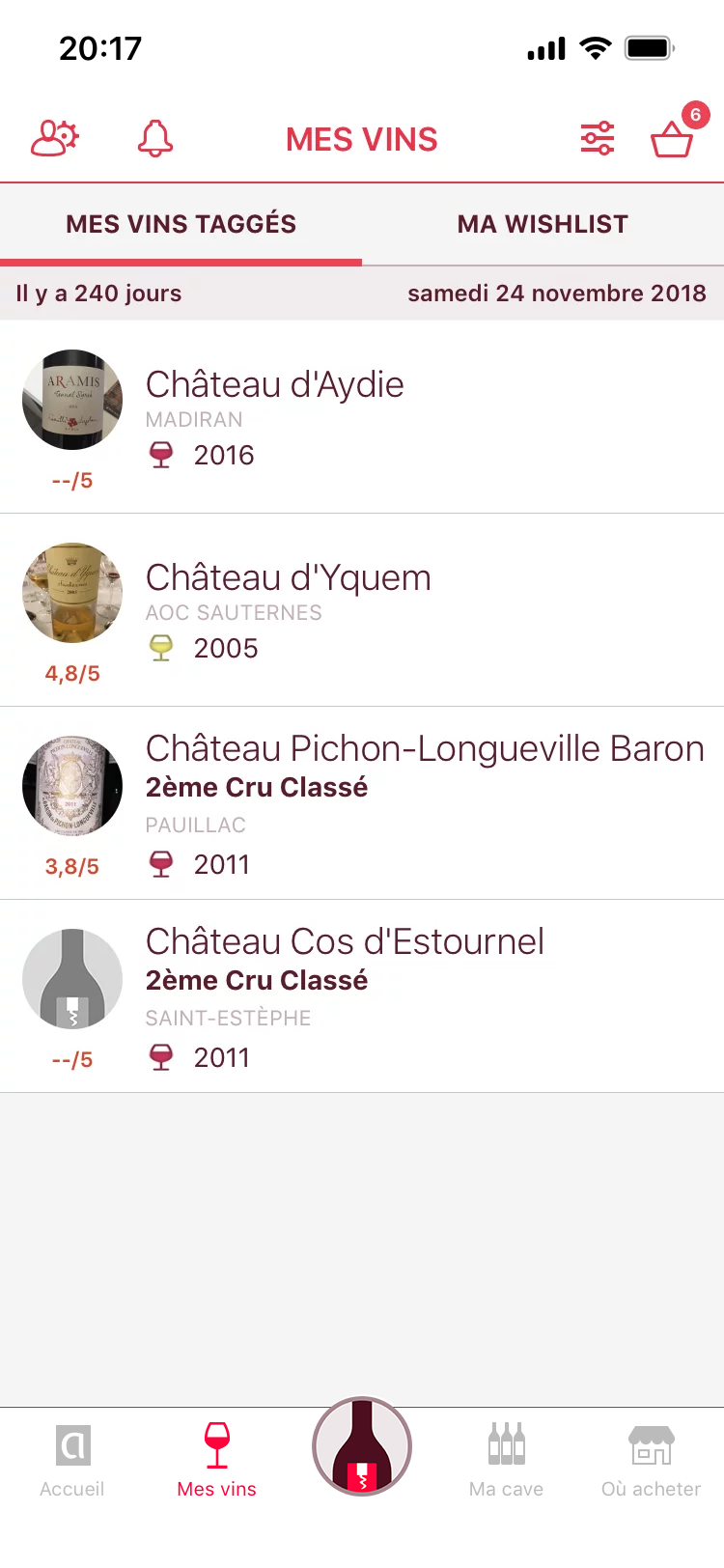Image resolution: width=724 pixels, height=1568 pixels.
Task: Open the Où acheter tab
Action: pyautogui.click(x=652, y=1462)
